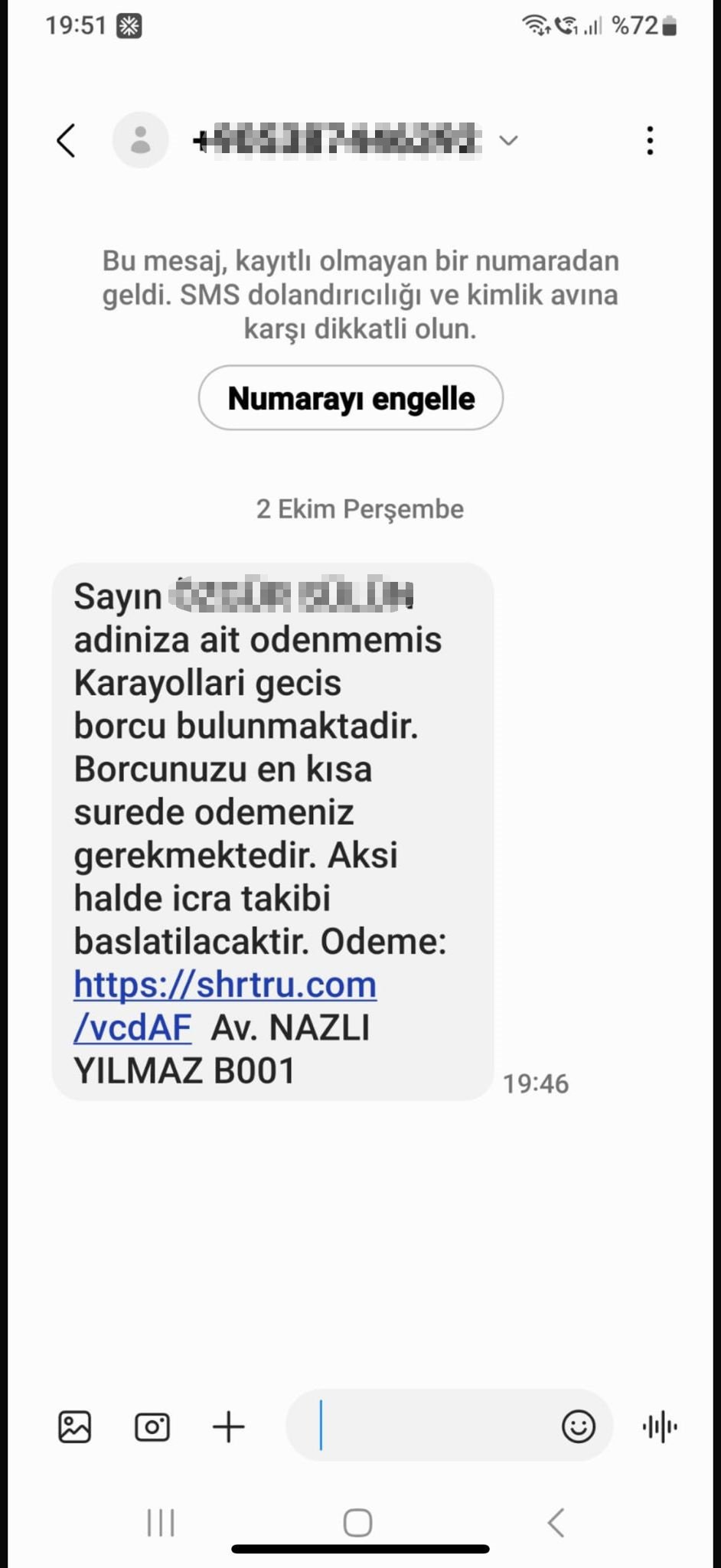Tap Numarayı engelle to block the number
The width and height of the screenshot is (721, 1568).
[x=351, y=398]
